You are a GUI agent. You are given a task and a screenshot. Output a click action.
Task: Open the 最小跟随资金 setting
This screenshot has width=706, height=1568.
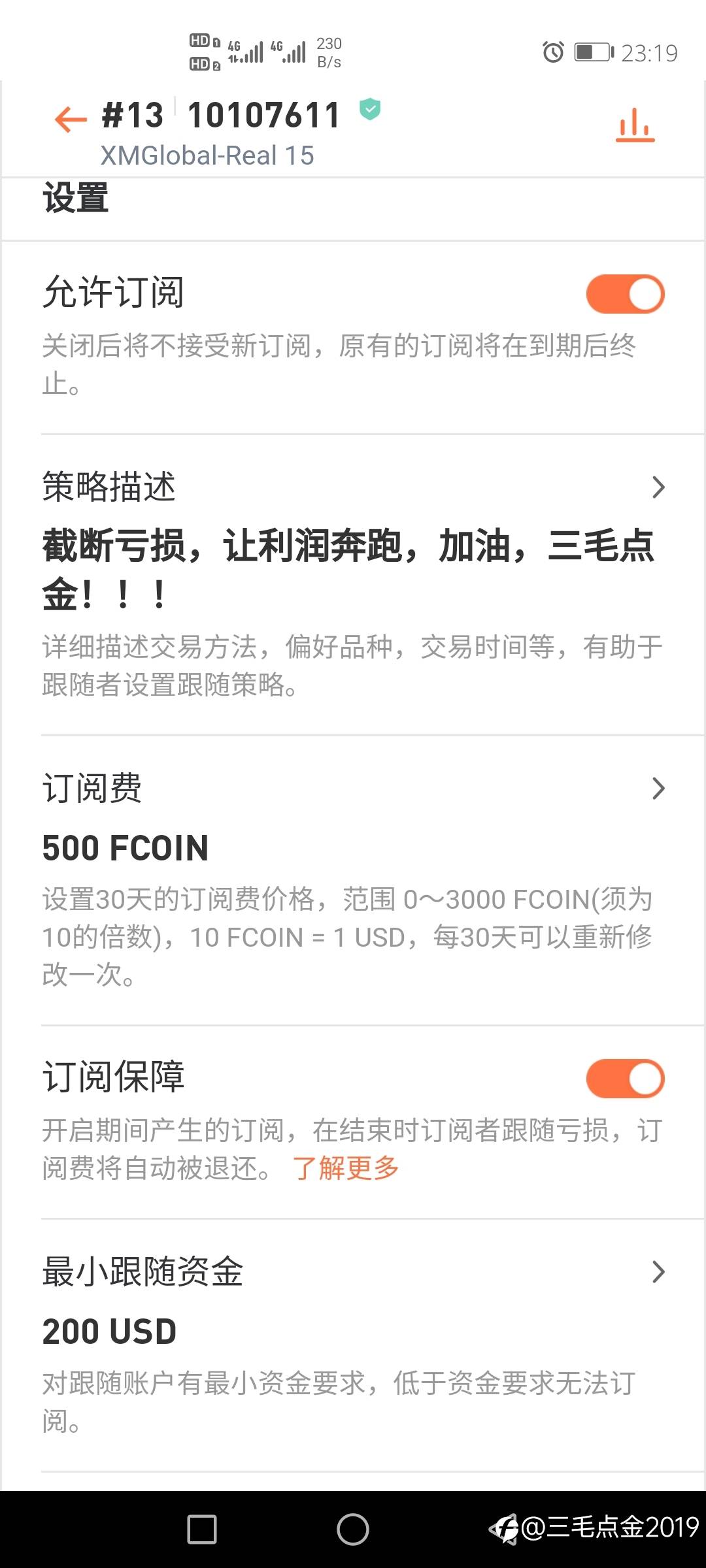click(x=353, y=1271)
